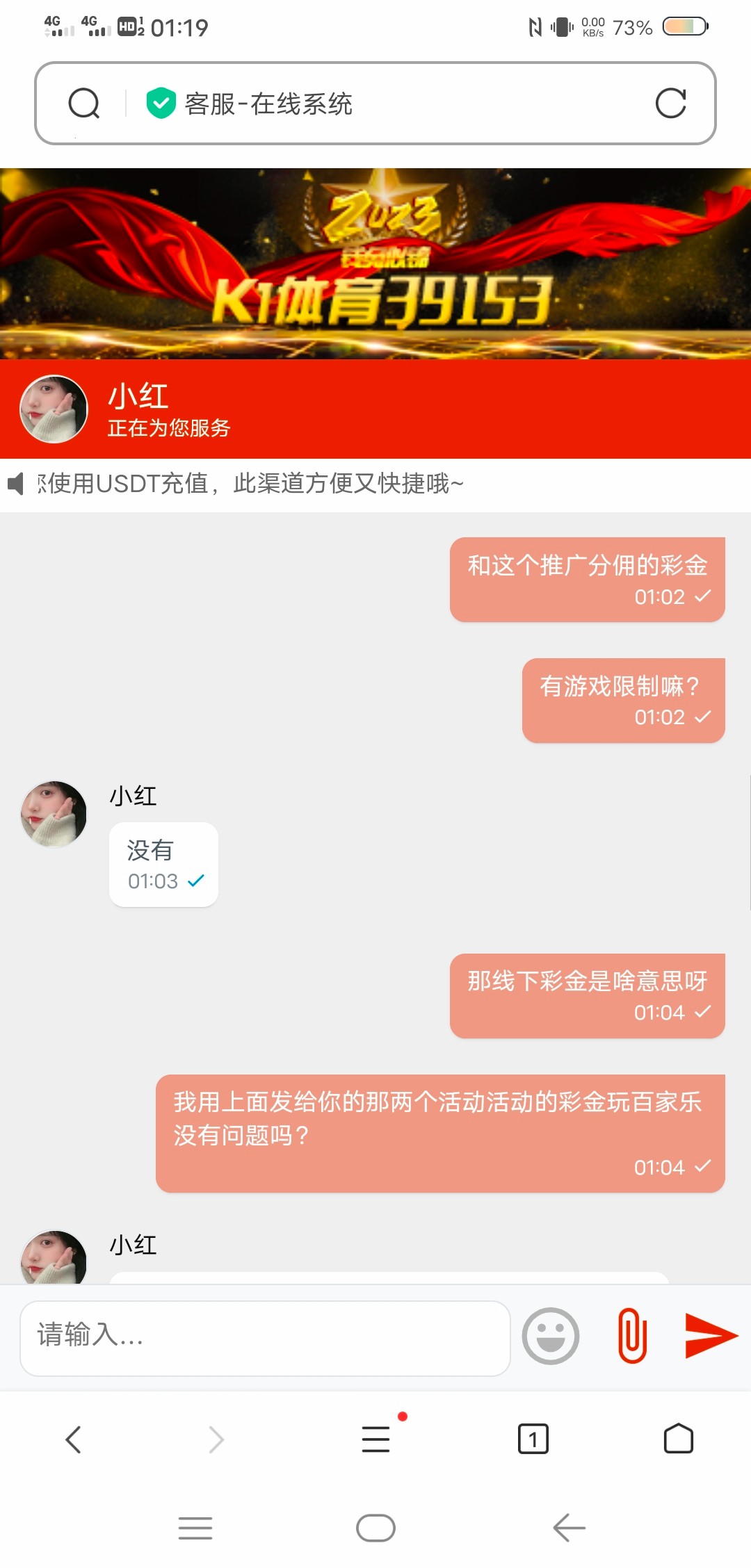Focus the 请输入 message input field
Image resolution: width=751 pixels, height=1568 pixels.
click(265, 1337)
